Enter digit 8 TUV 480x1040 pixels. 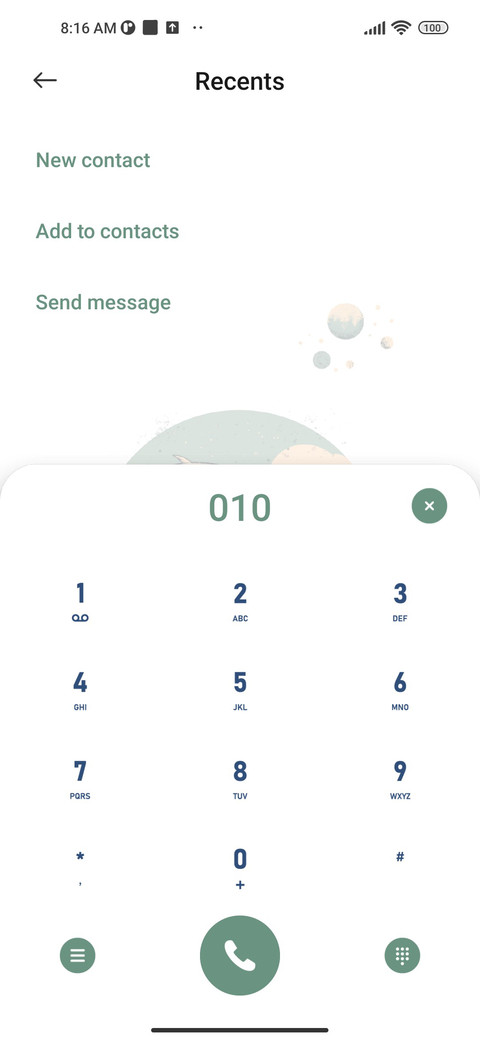click(x=240, y=779)
